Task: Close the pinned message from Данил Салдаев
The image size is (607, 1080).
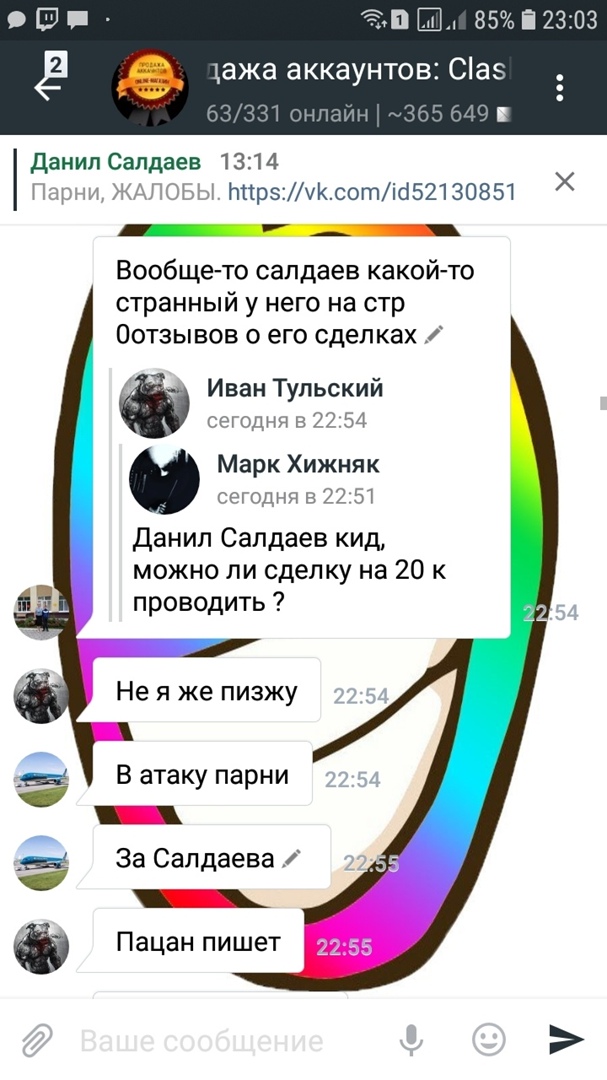Action: (565, 181)
